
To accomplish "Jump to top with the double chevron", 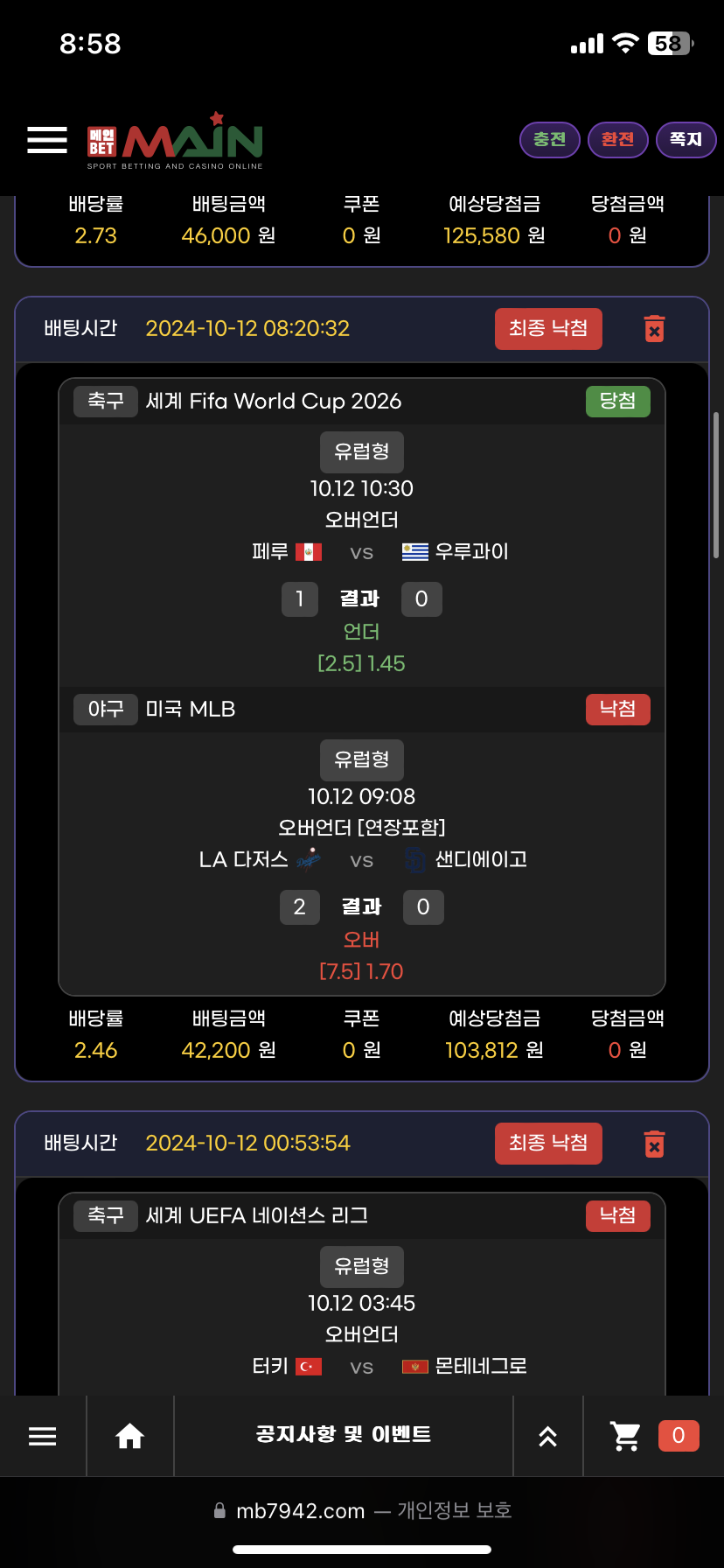I will [548, 1436].
